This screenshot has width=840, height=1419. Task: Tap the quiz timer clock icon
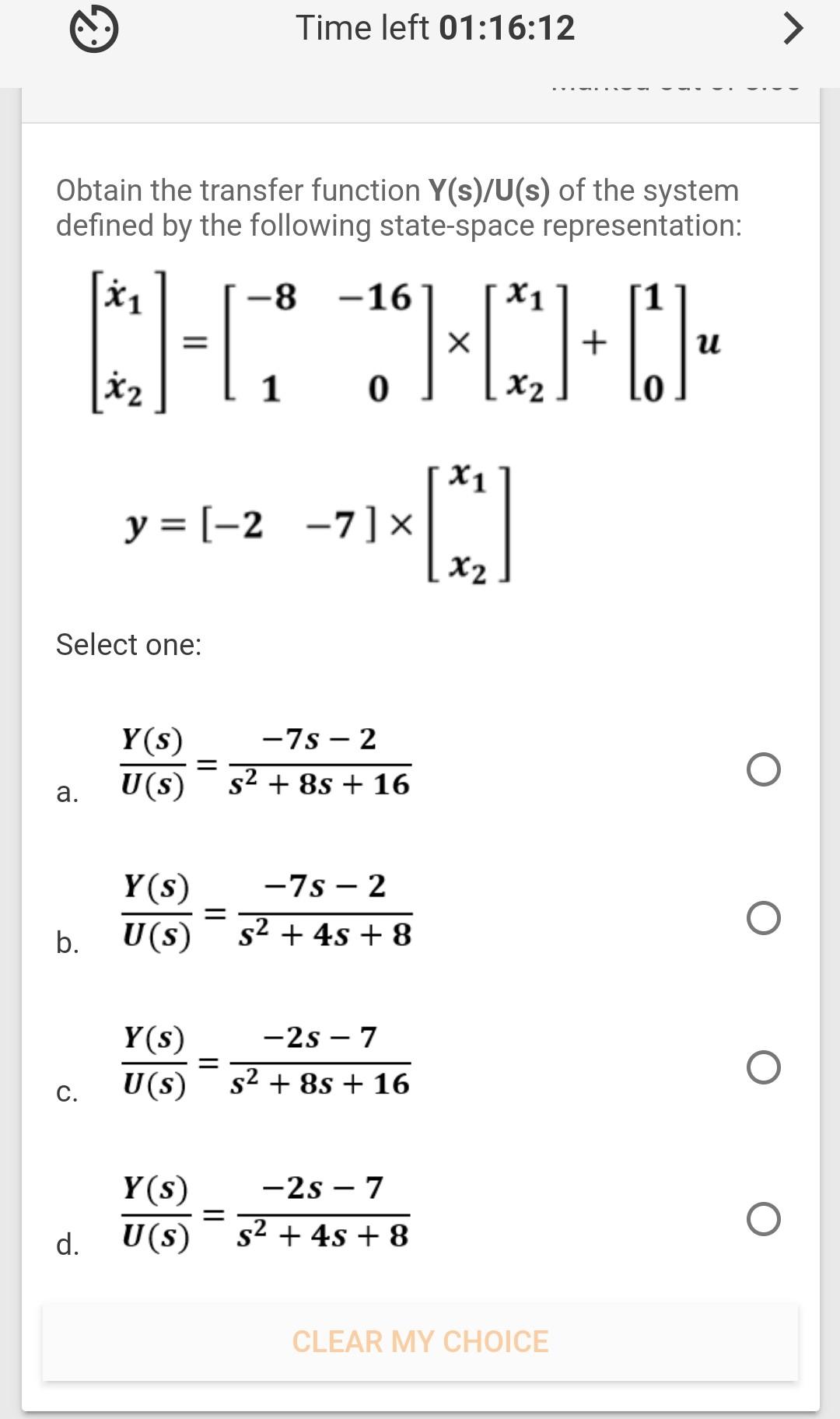pos(94,30)
